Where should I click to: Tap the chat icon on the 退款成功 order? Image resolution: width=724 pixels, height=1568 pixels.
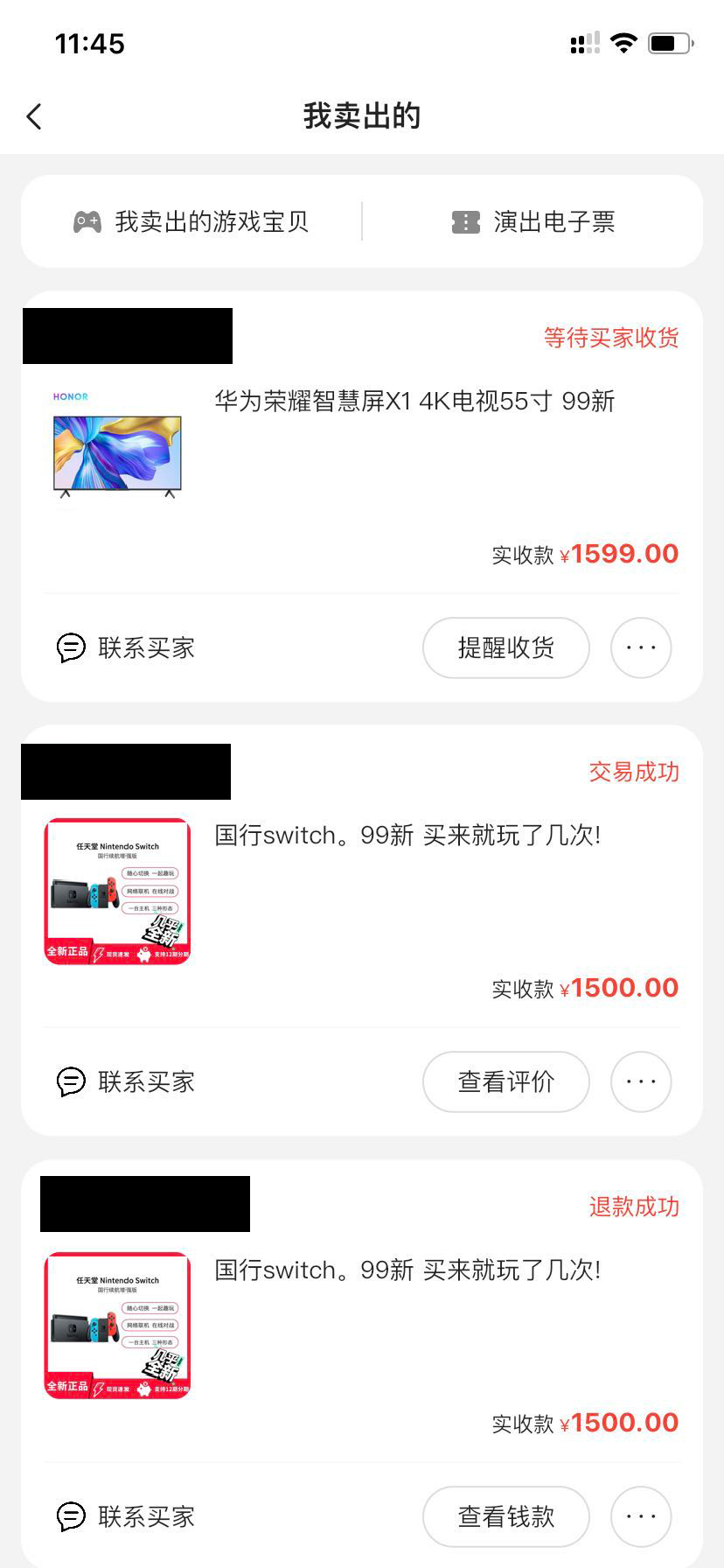click(70, 1517)
